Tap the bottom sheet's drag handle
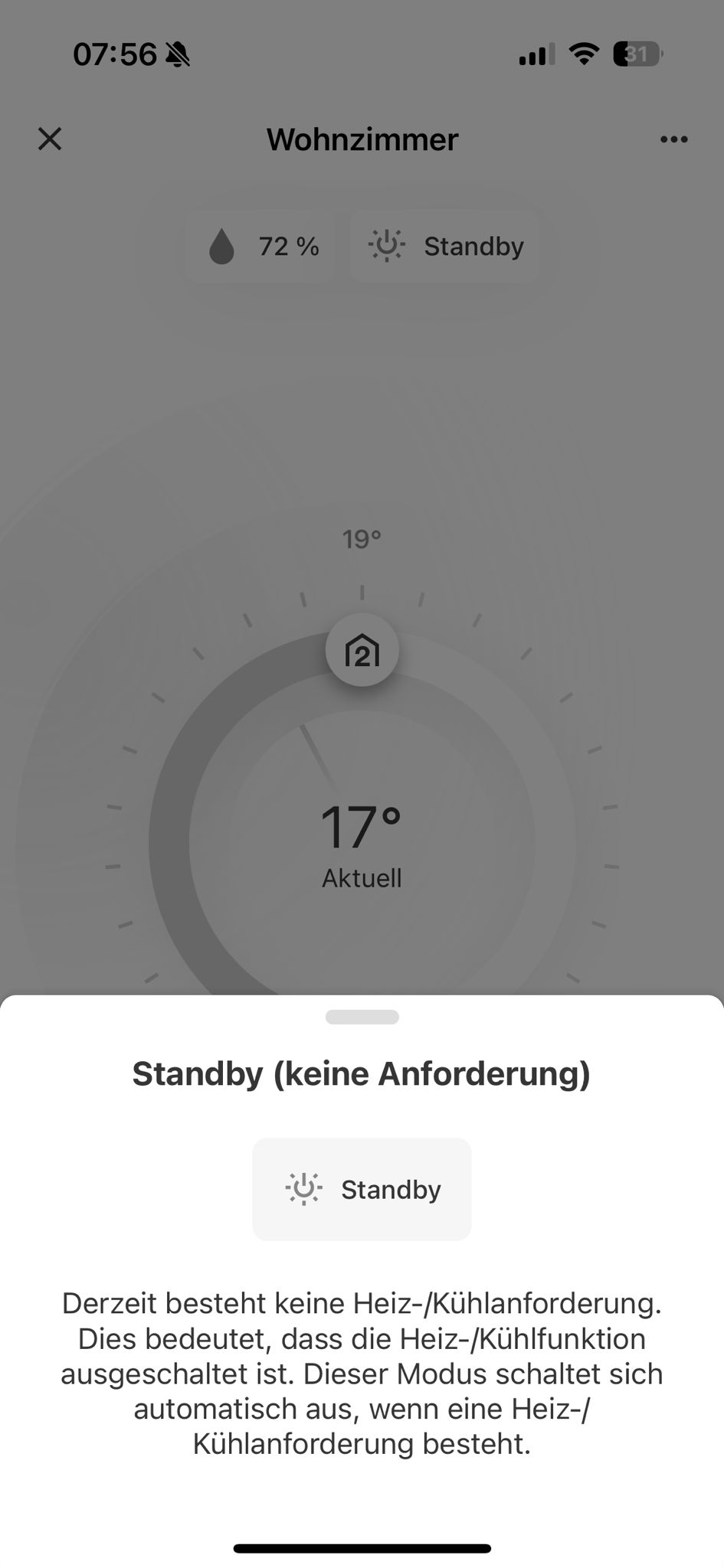 point(362,1017)
